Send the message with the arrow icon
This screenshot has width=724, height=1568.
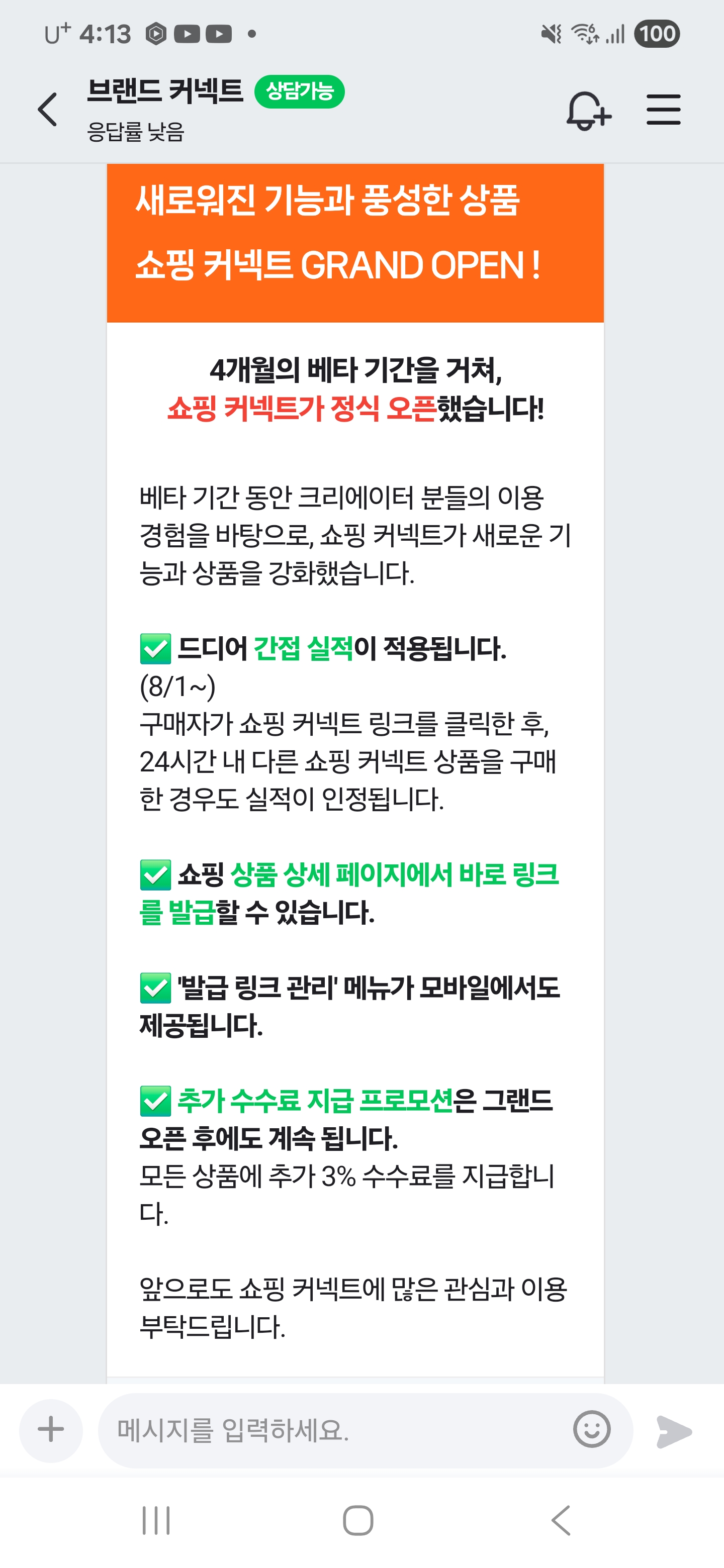(x=674, y=1431)
